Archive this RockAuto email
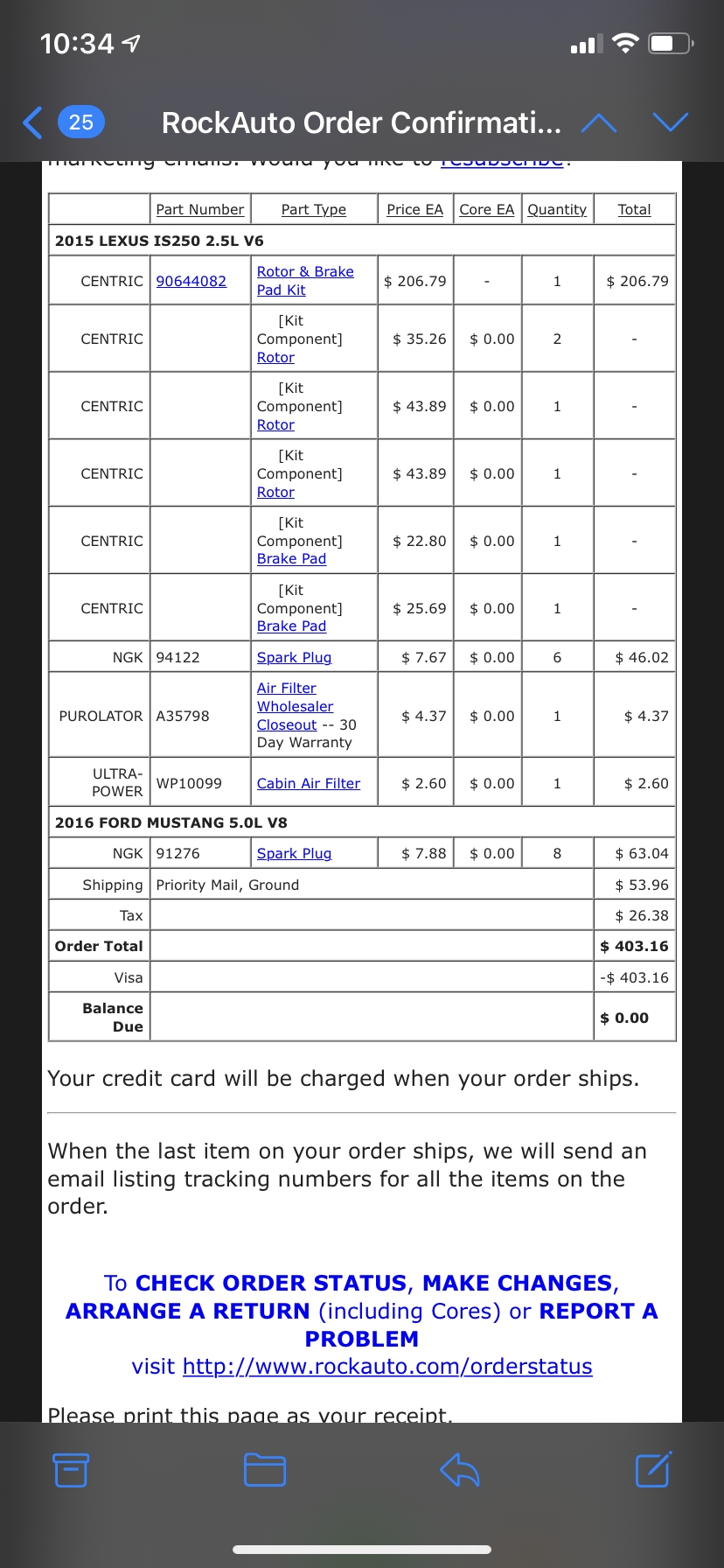The image size is (724, 1568). (71, 1470)
